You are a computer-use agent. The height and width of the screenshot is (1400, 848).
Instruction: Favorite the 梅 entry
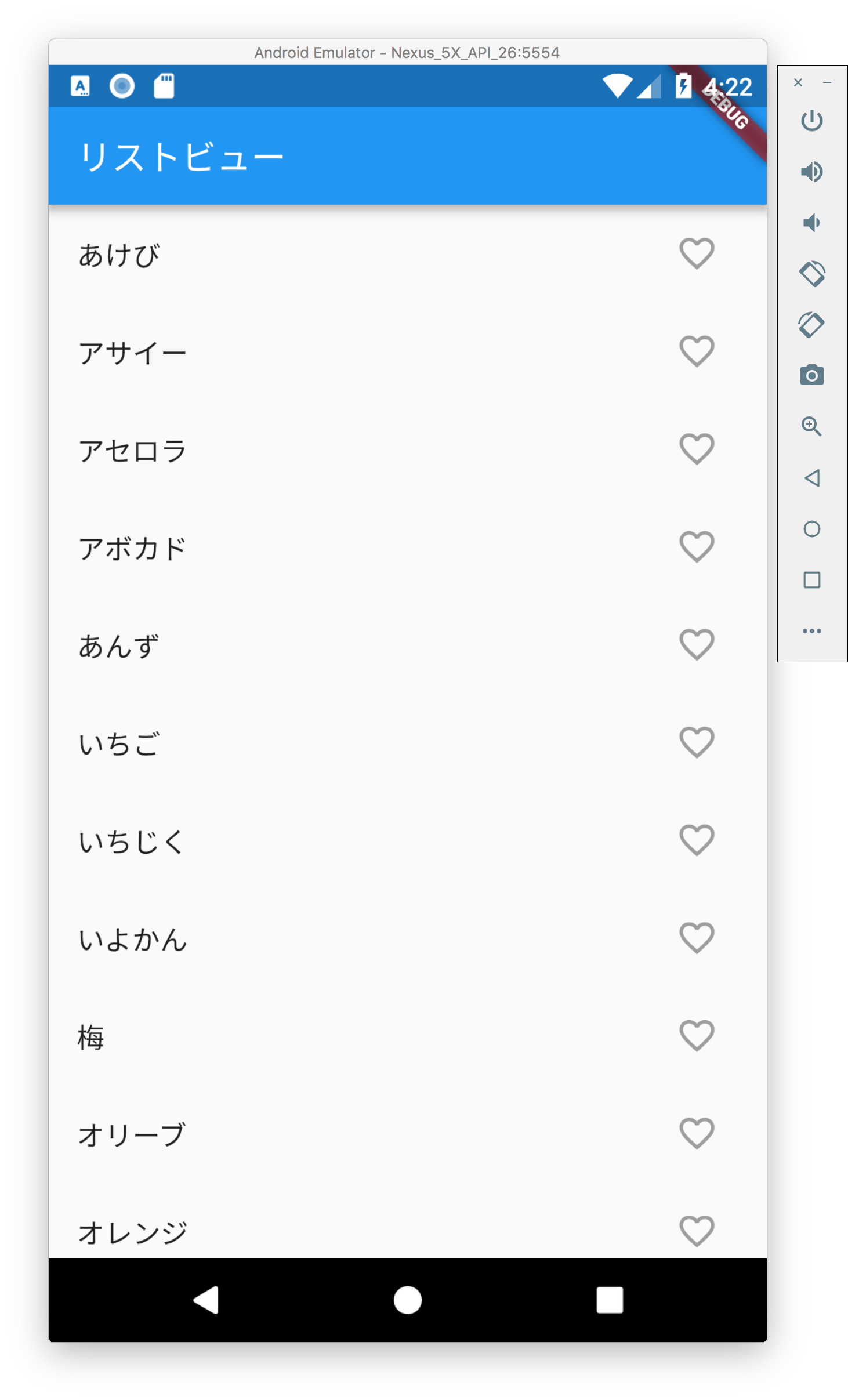[x=696, y=1036]
